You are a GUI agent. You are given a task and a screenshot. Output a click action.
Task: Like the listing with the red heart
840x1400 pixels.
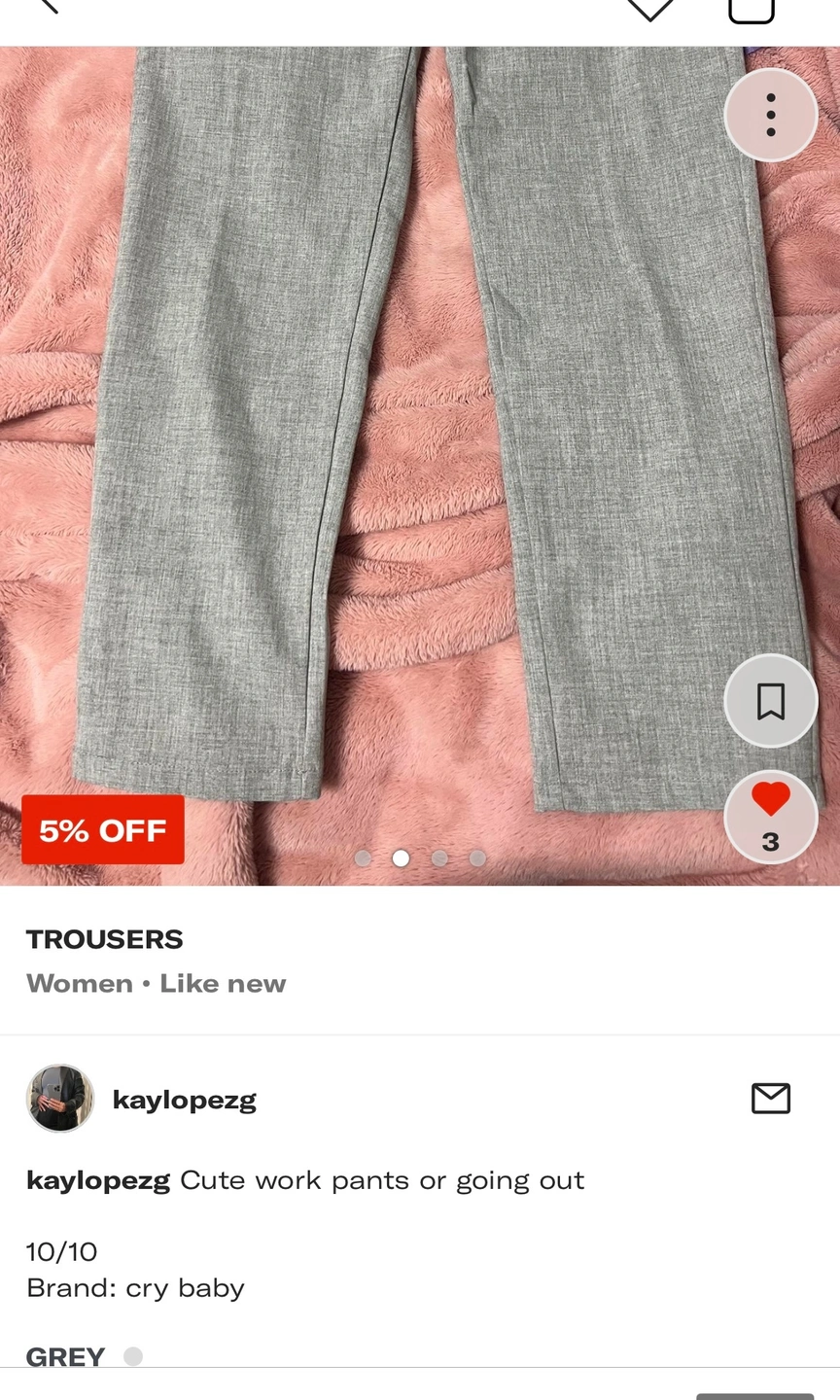pos(771,817)
